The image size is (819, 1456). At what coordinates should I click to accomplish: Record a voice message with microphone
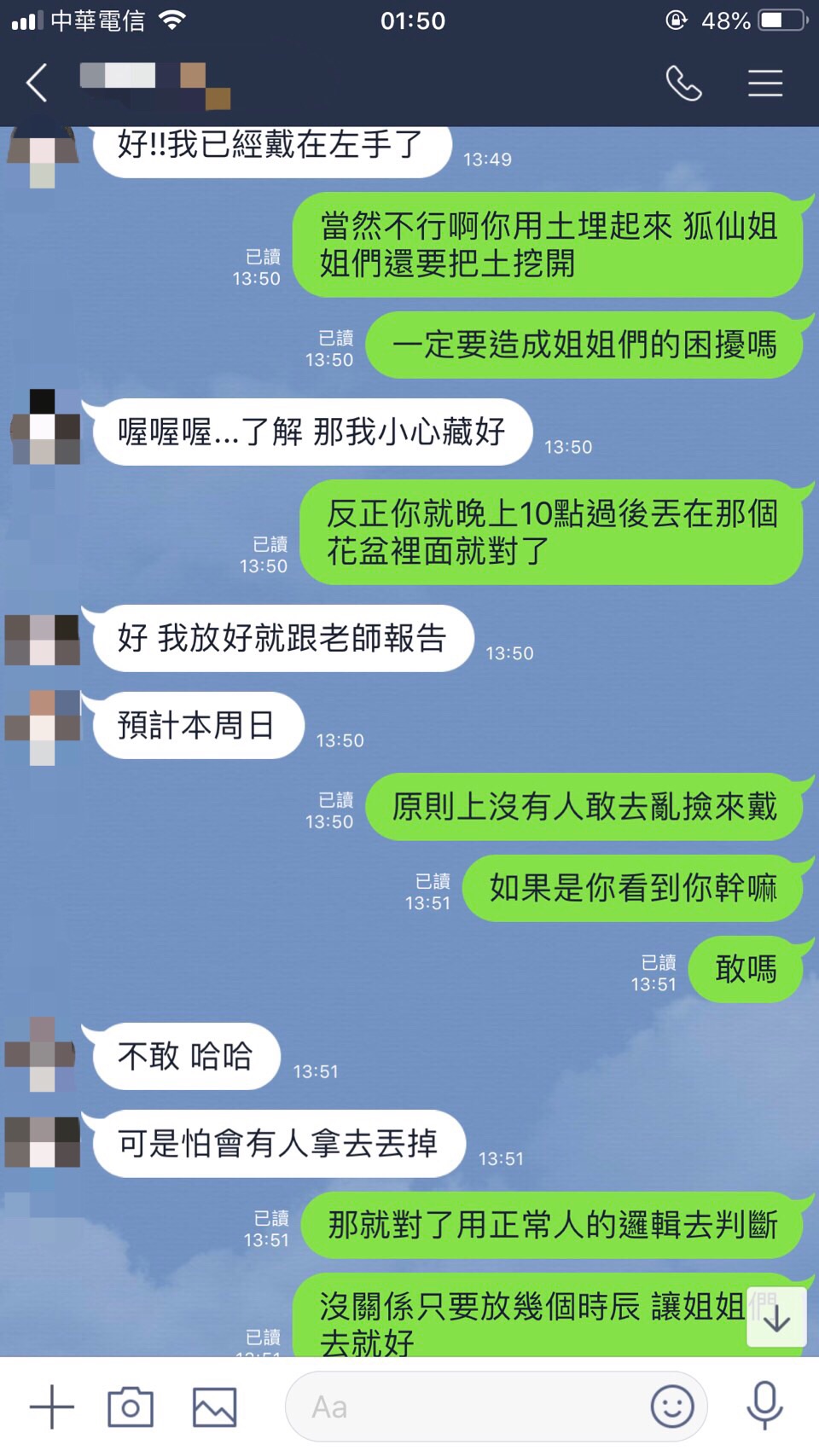(764, 1405)
